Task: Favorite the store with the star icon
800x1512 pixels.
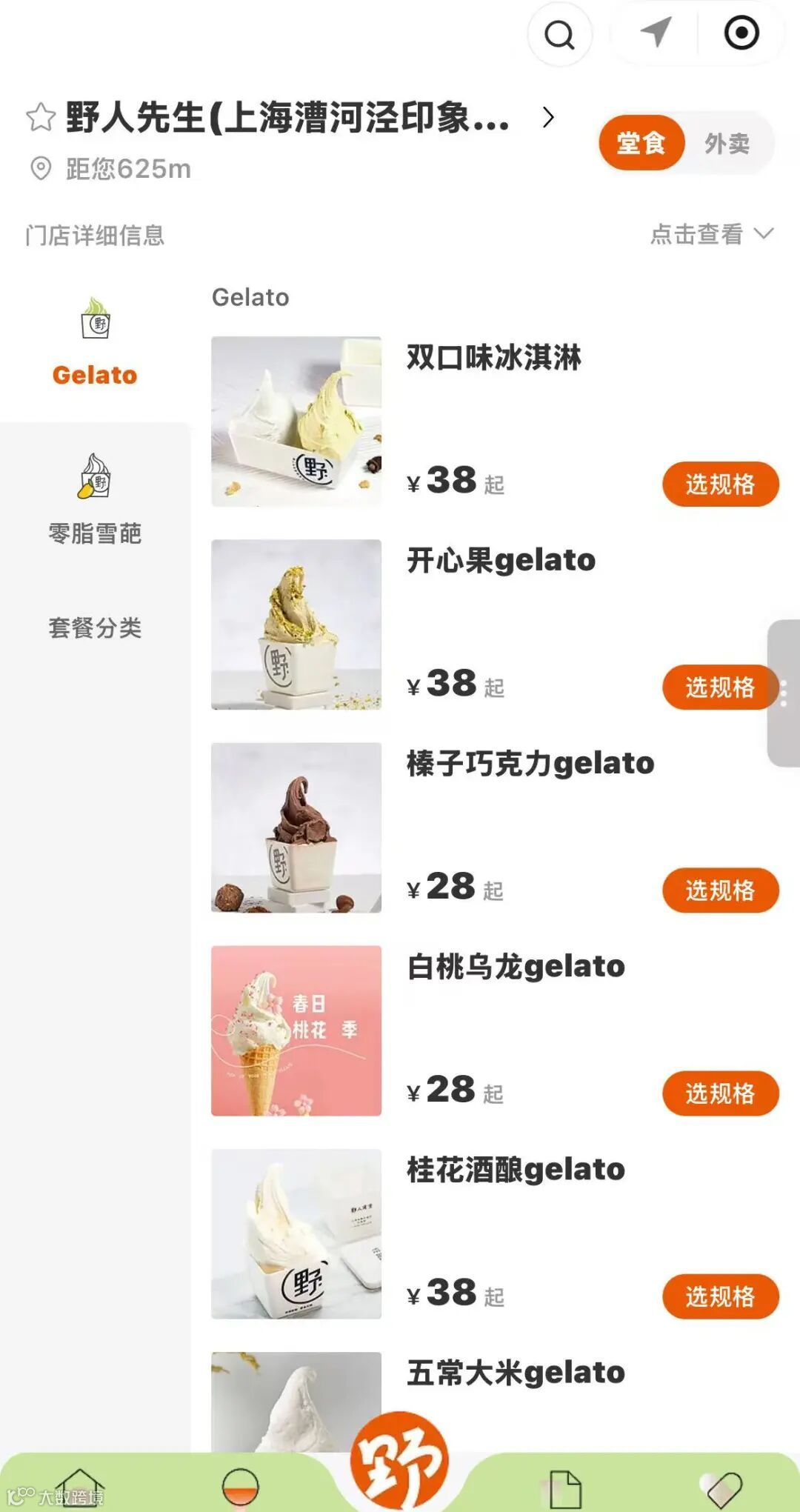Action: [41, 117]
